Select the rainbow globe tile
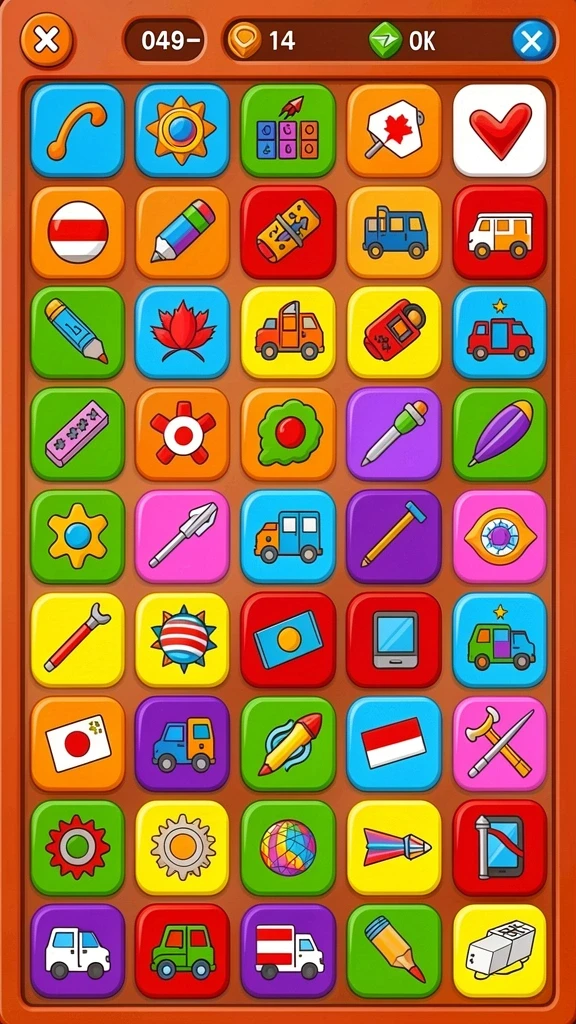Viewport: 576px width, 1024px height. [288, 847]
